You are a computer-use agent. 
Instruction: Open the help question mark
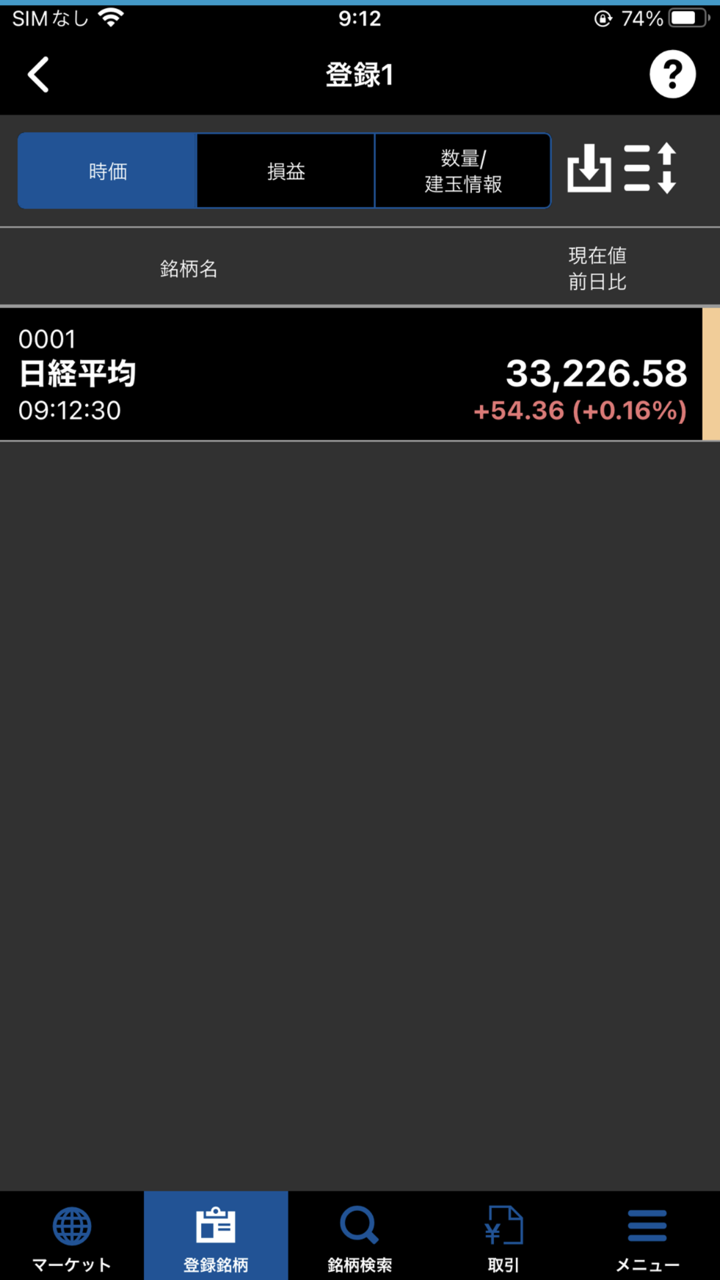(x=672, y=75)
